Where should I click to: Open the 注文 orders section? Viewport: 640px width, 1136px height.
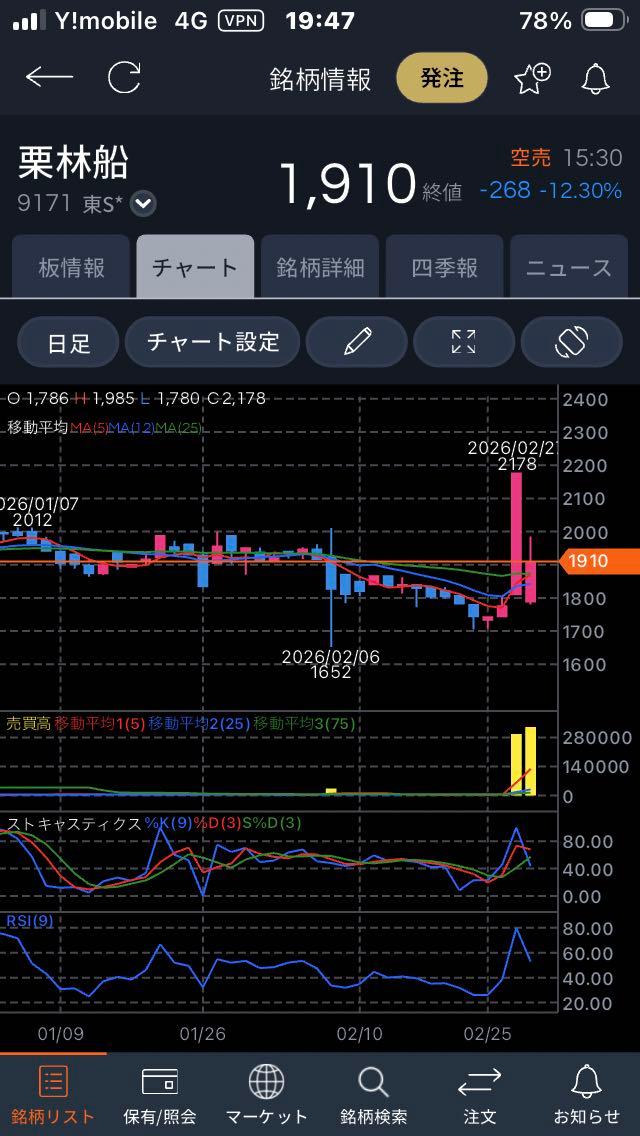coord(480,1093)
